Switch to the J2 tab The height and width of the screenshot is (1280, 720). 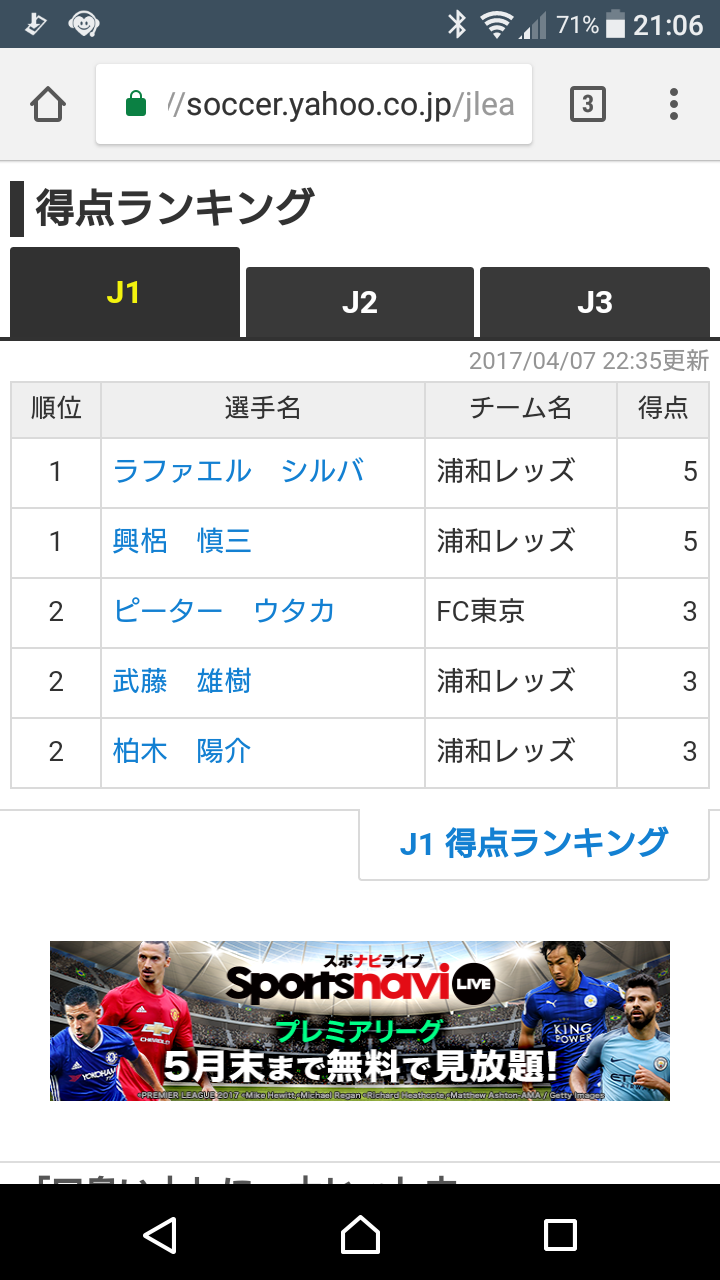(359, 302)
